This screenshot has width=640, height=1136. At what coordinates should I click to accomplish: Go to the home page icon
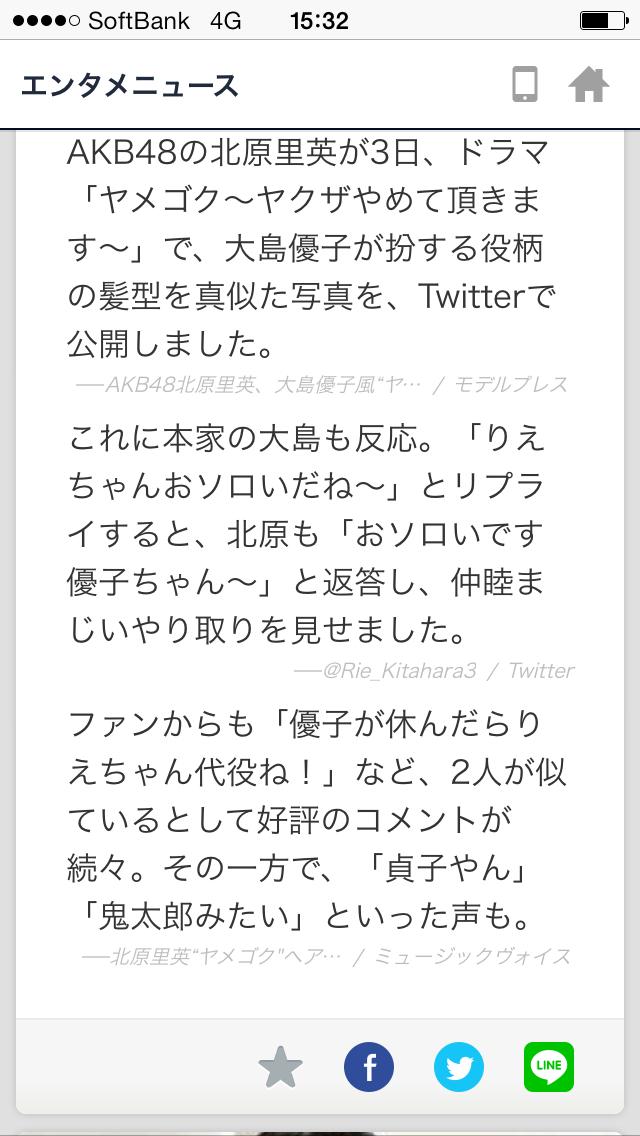[588, 85]
